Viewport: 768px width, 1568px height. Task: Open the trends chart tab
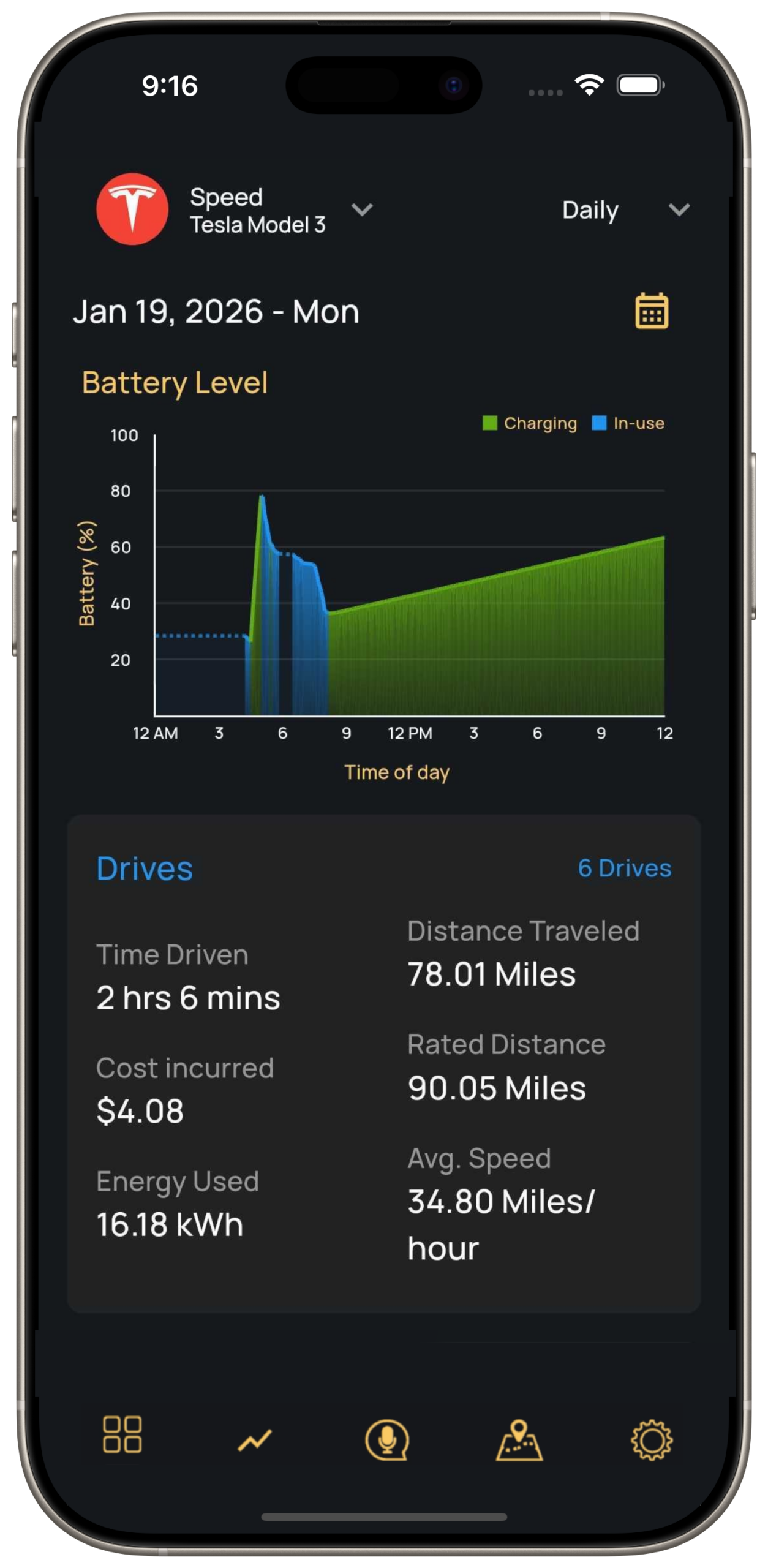pyautogui.click(x=254, y=1439)
